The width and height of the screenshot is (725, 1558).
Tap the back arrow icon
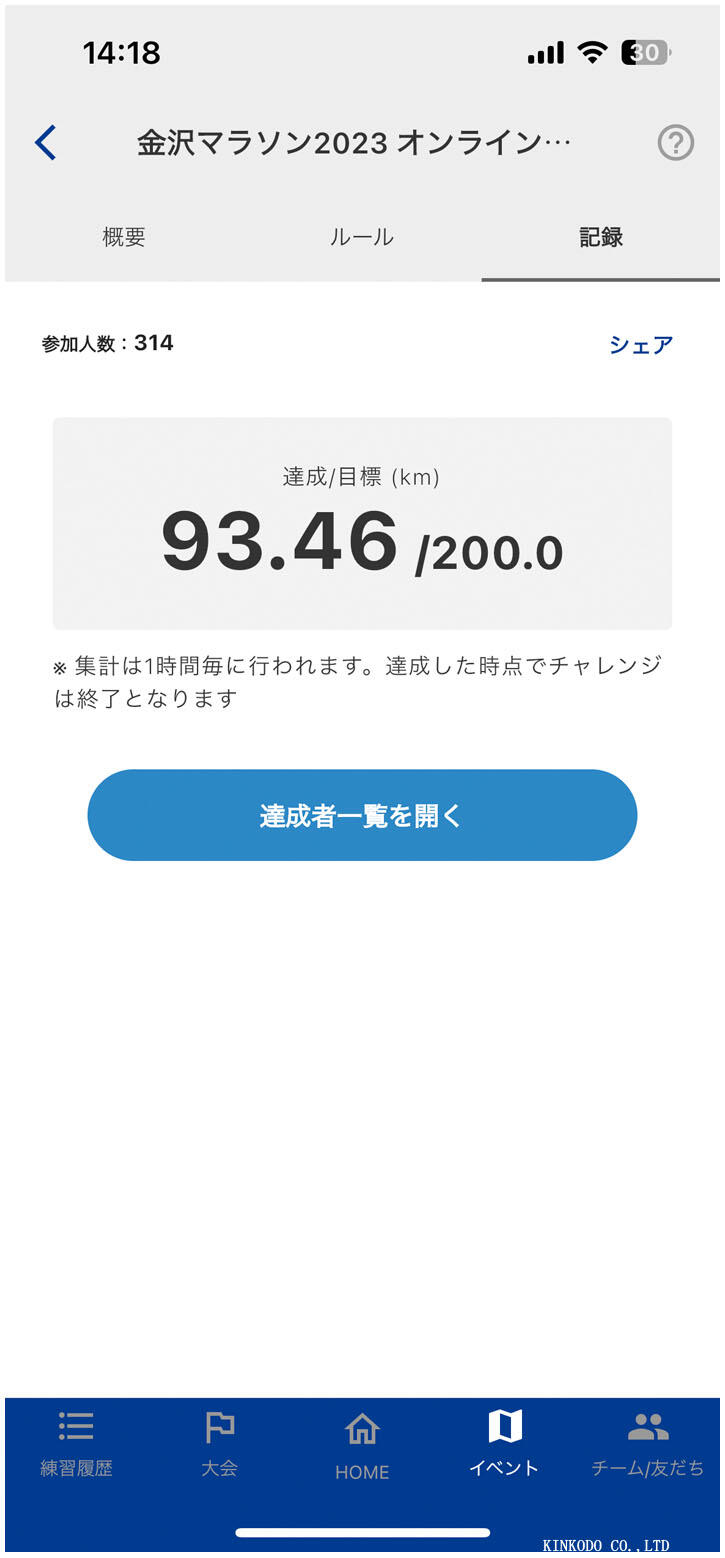pos(44,142)
